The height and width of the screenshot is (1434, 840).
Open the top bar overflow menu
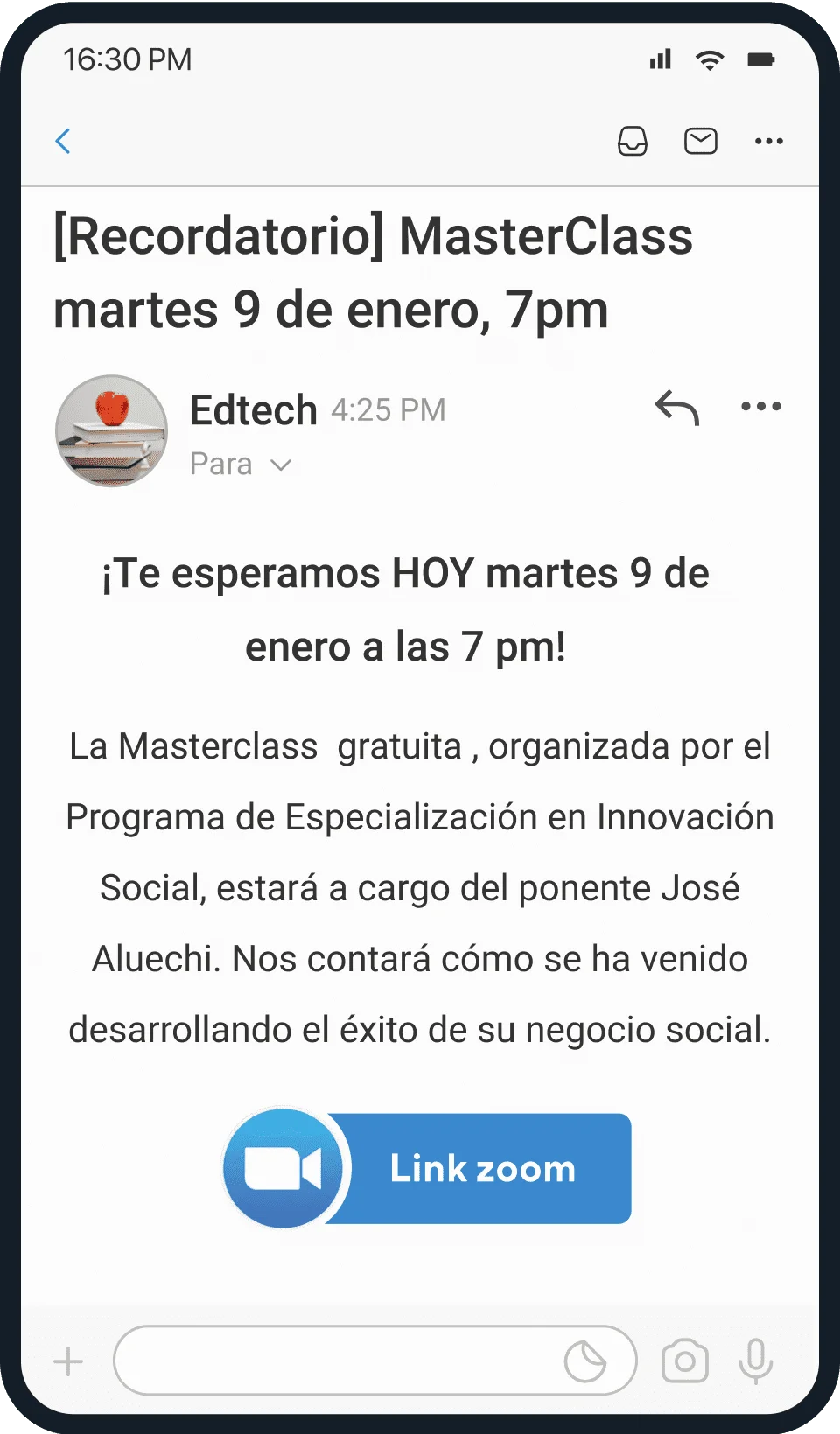[x=768, y=141]
